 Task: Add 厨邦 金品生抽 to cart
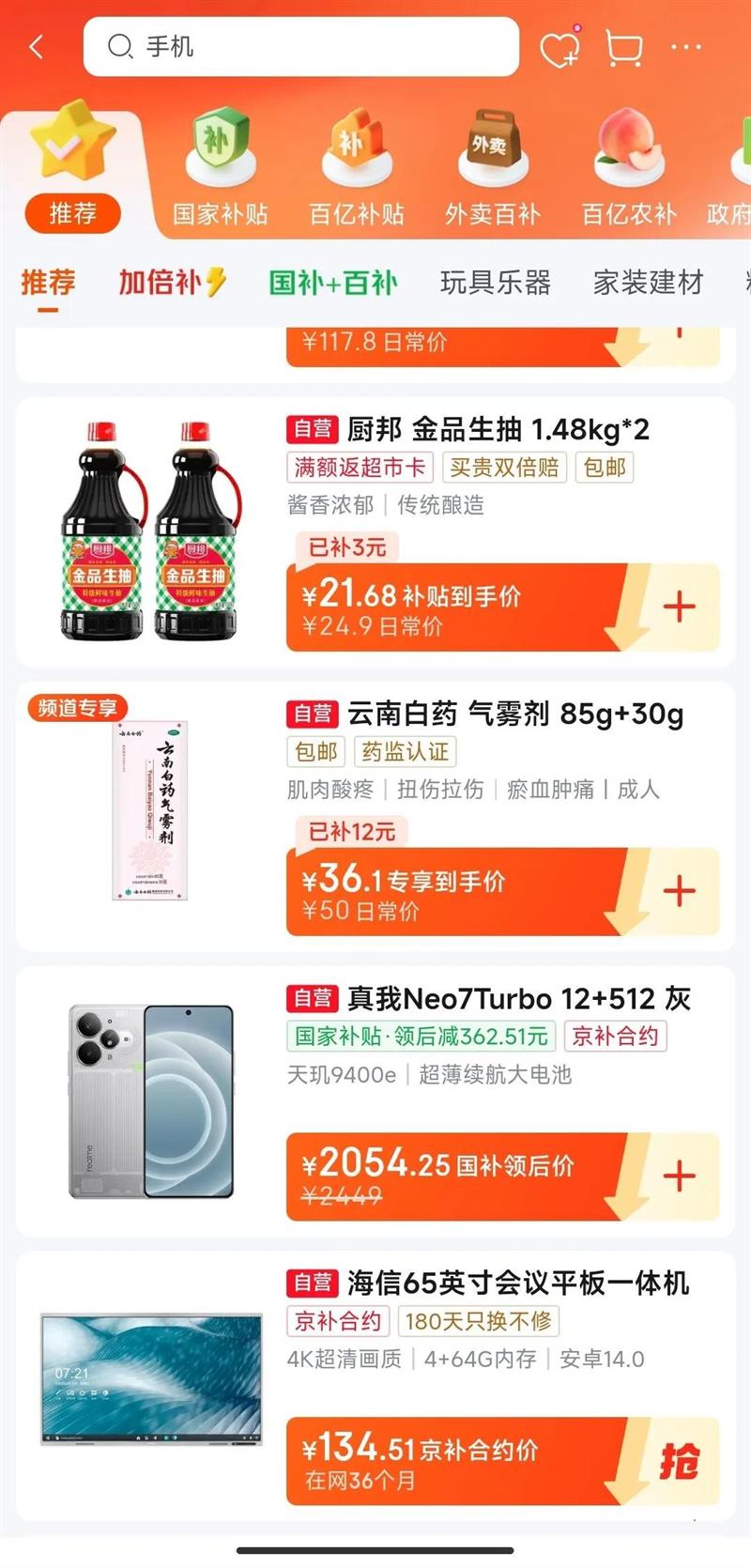point(679,607)
